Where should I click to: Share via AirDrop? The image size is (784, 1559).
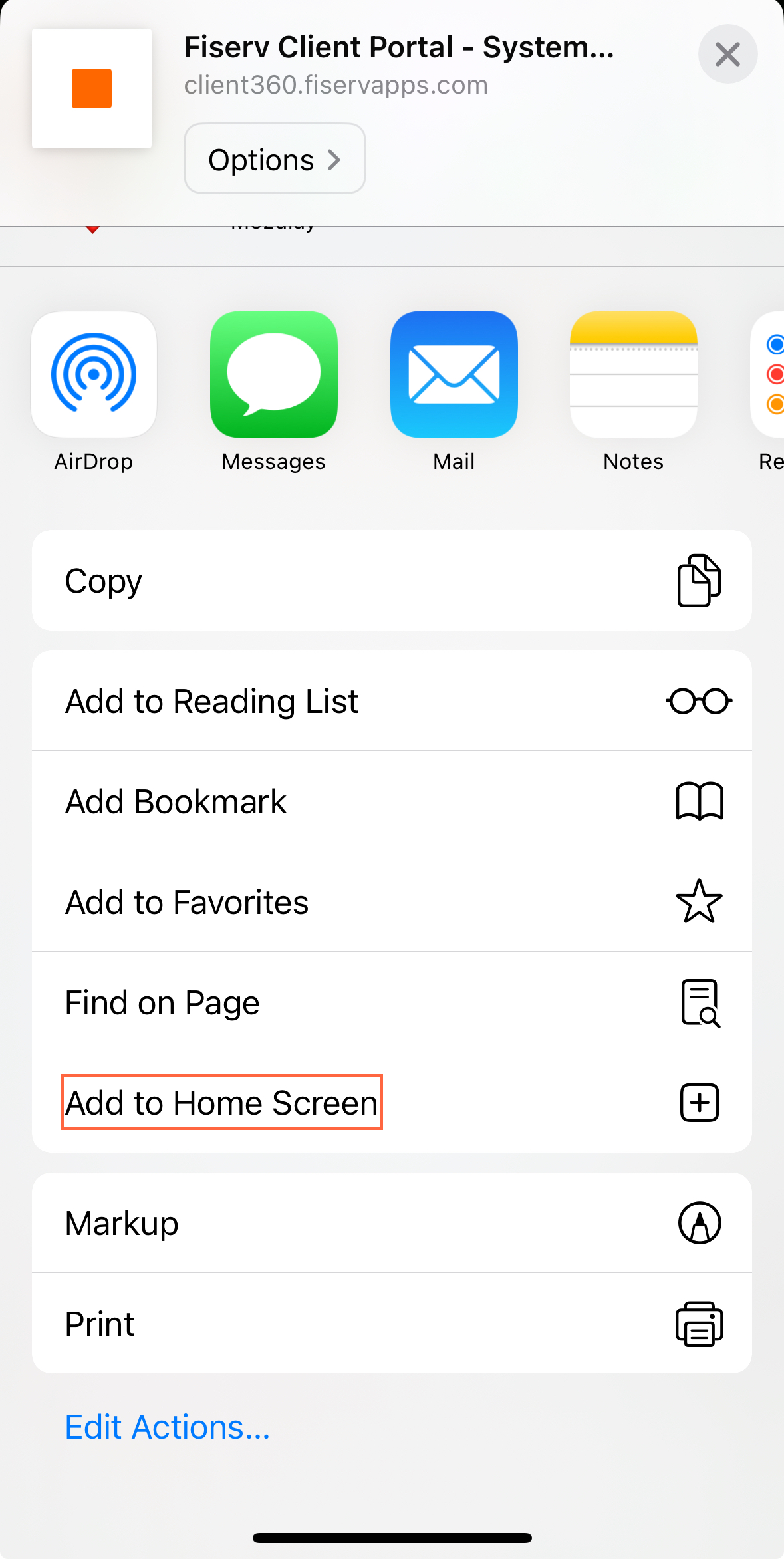click(94, 375)
